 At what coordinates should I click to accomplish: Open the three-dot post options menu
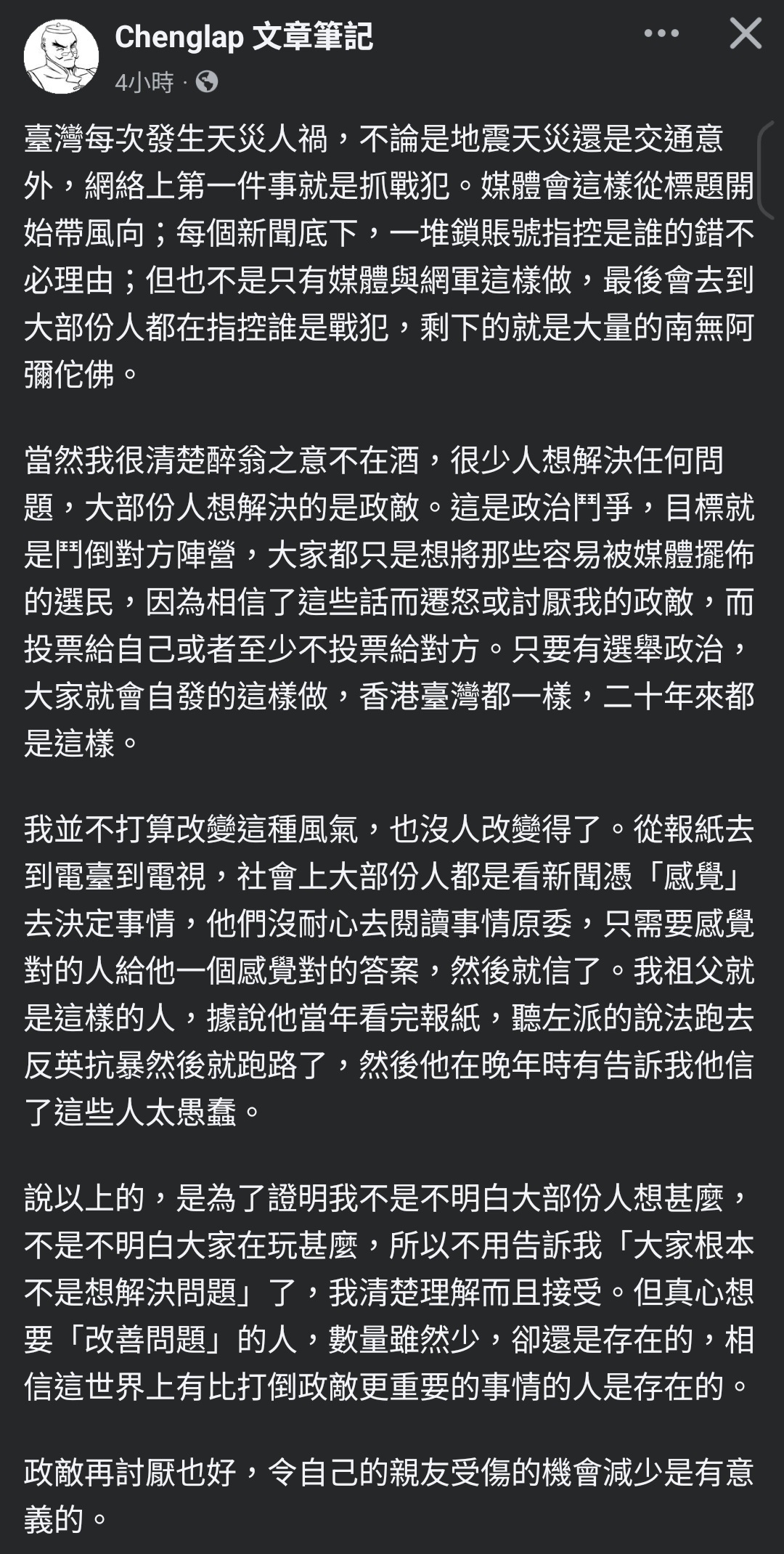(661, 33)
